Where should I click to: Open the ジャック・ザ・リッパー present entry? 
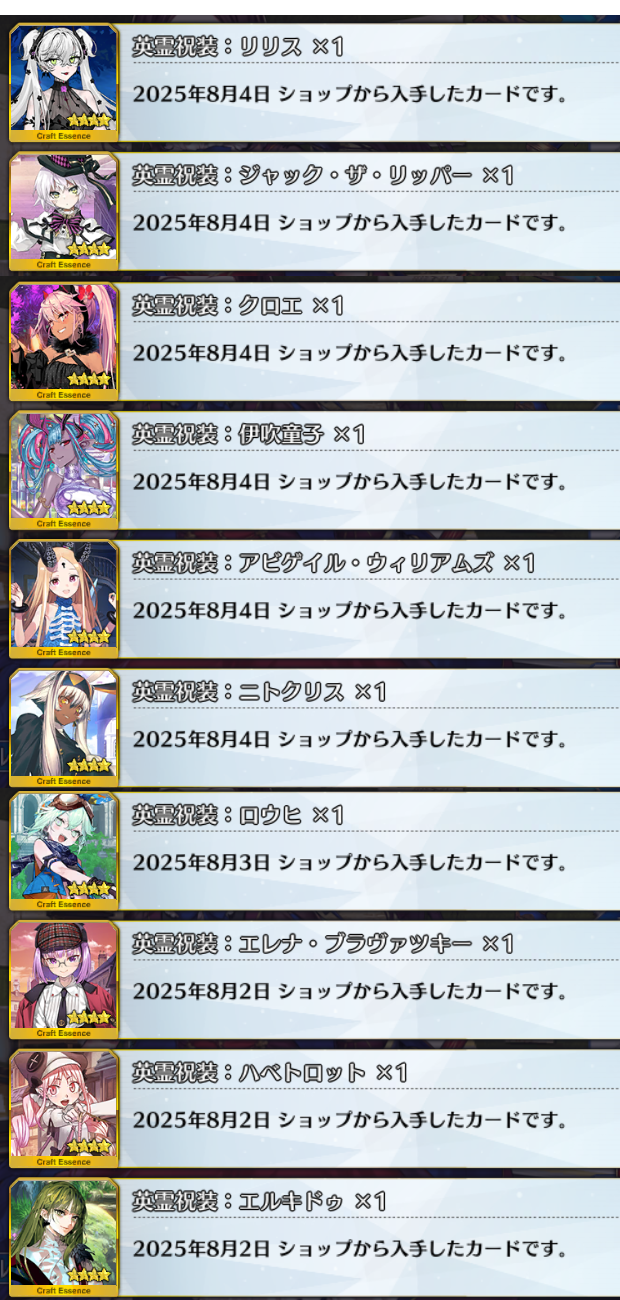pos(314,212)
